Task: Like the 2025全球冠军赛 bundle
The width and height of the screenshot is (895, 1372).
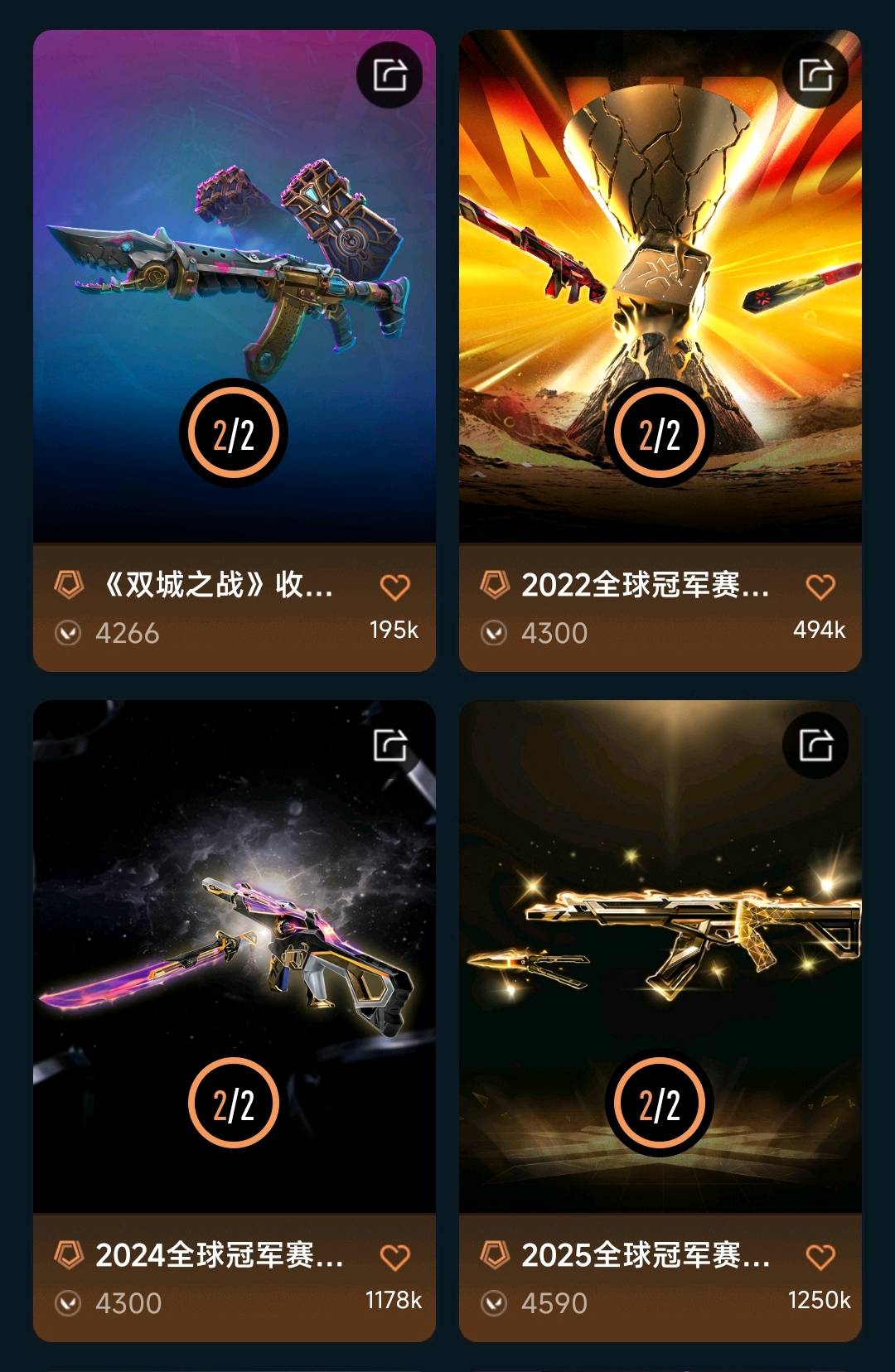Action: click(820, 1258)
